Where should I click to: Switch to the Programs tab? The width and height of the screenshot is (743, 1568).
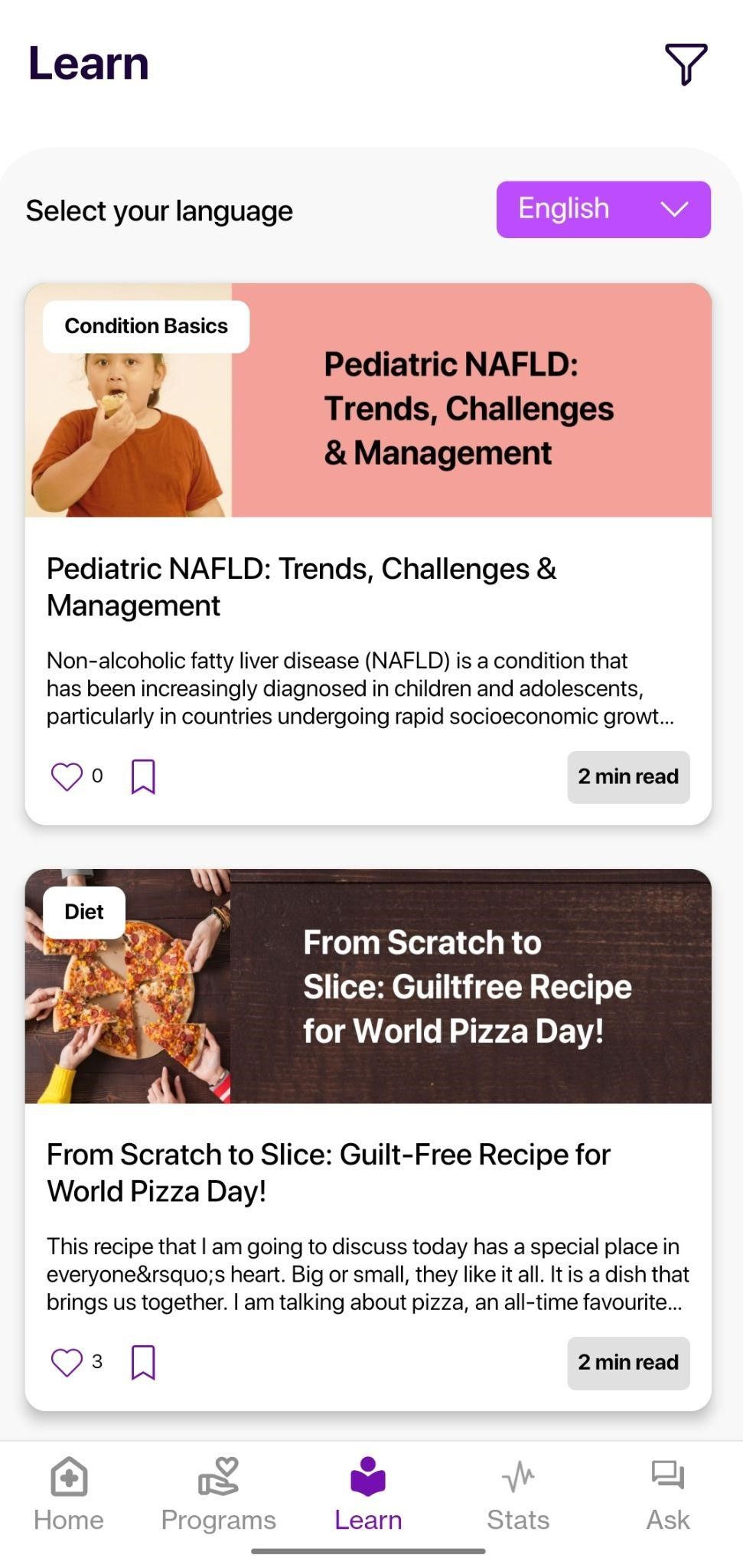tap(218, 1494)
